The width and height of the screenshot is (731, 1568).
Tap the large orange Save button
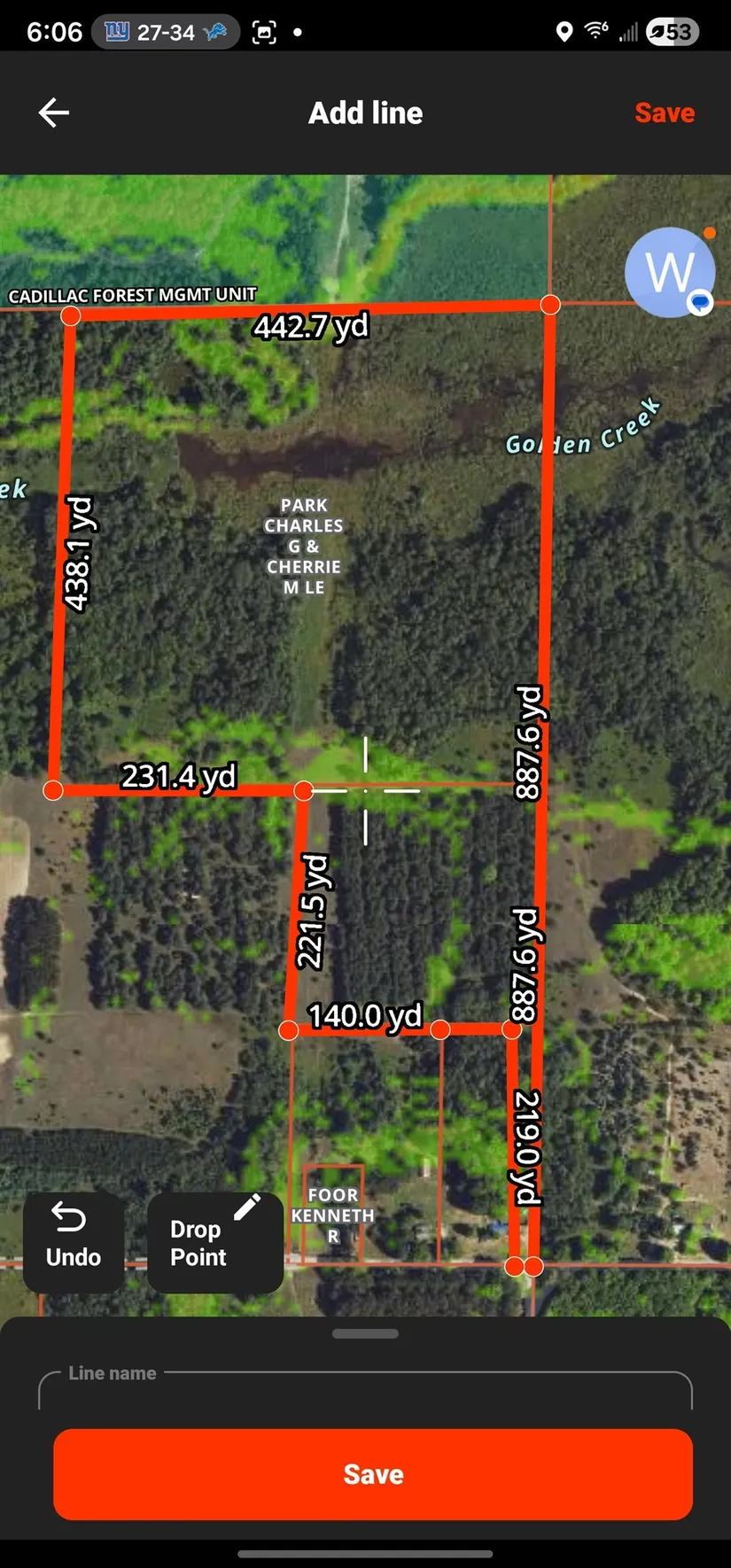pyautogui.click(x=373, y=1474)
